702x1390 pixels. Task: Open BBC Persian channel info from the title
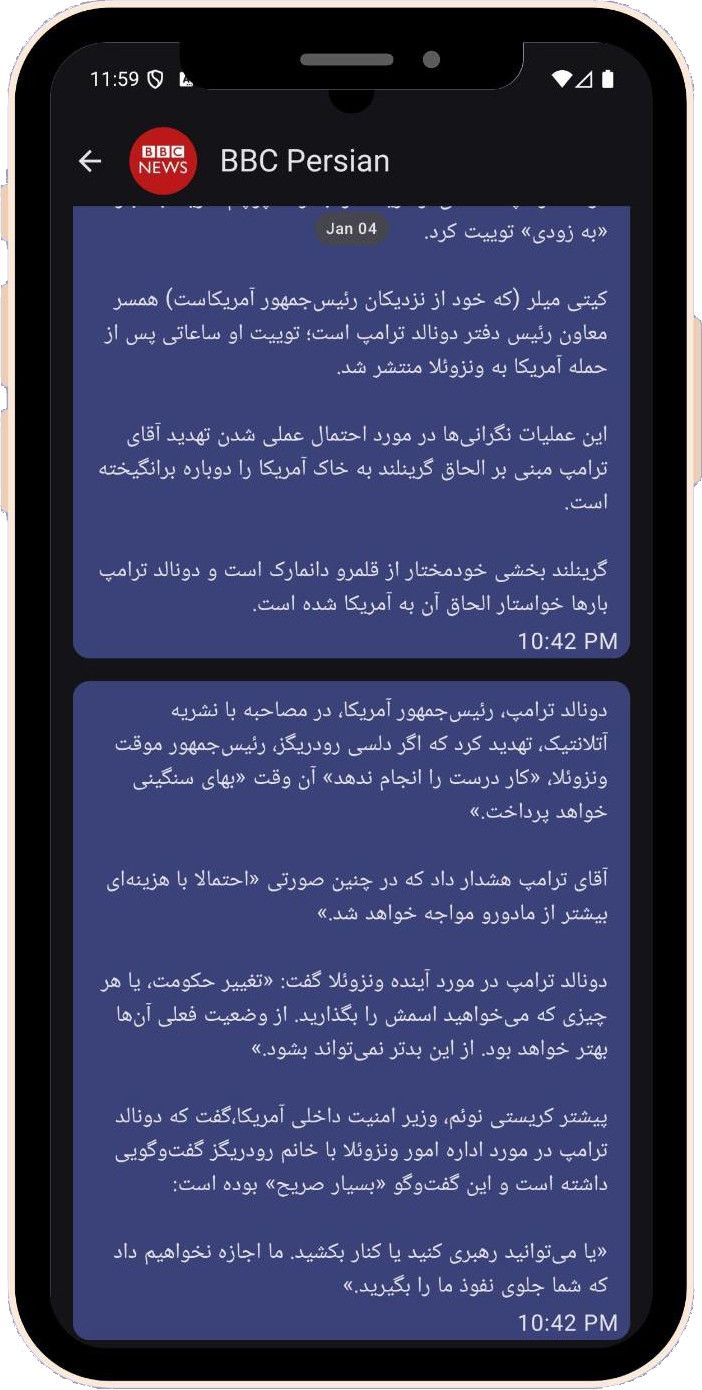pos(304,161)
